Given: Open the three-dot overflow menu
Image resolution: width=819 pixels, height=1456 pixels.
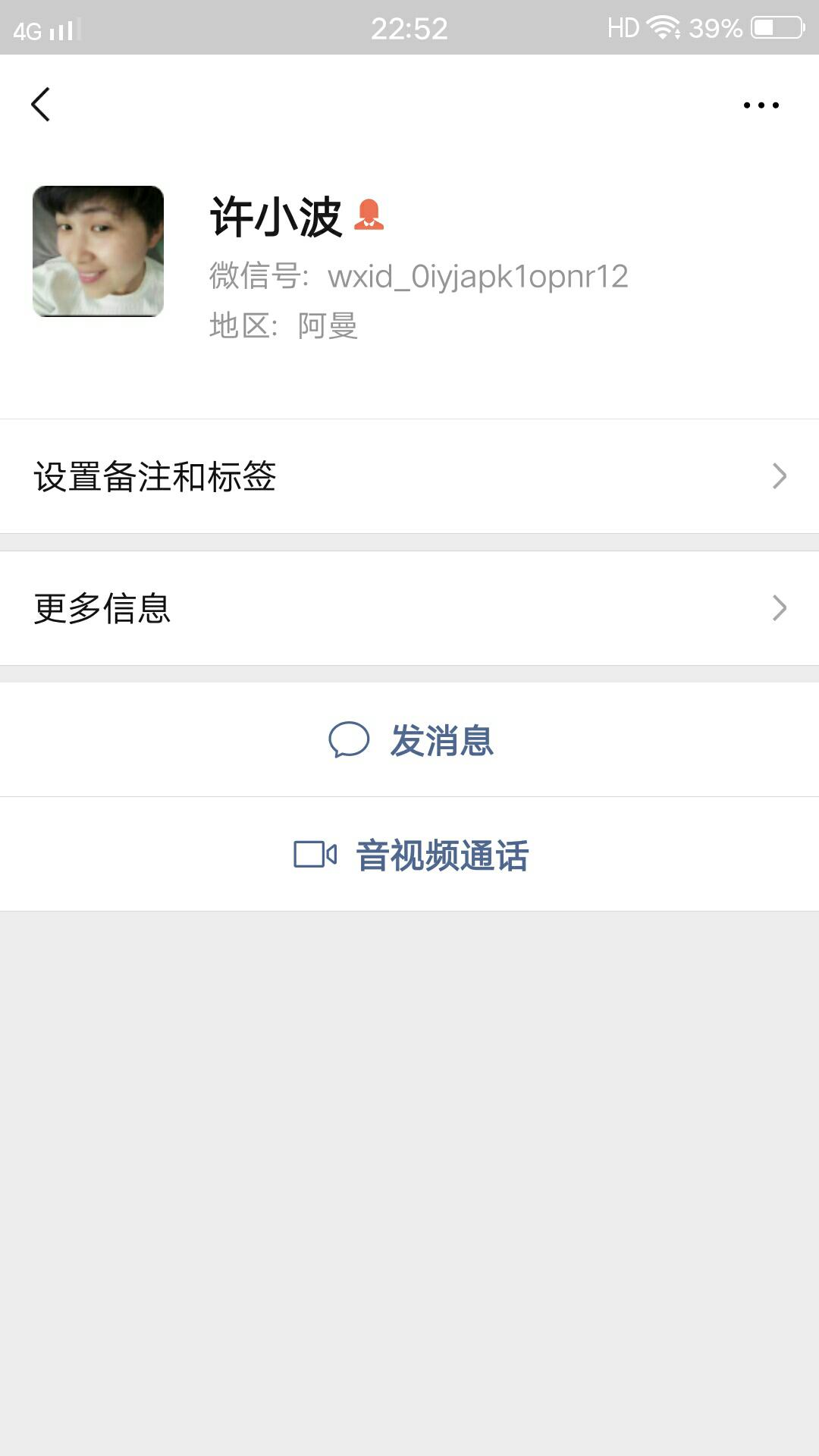Looking at the screenshot, I should tap(761, 105).
